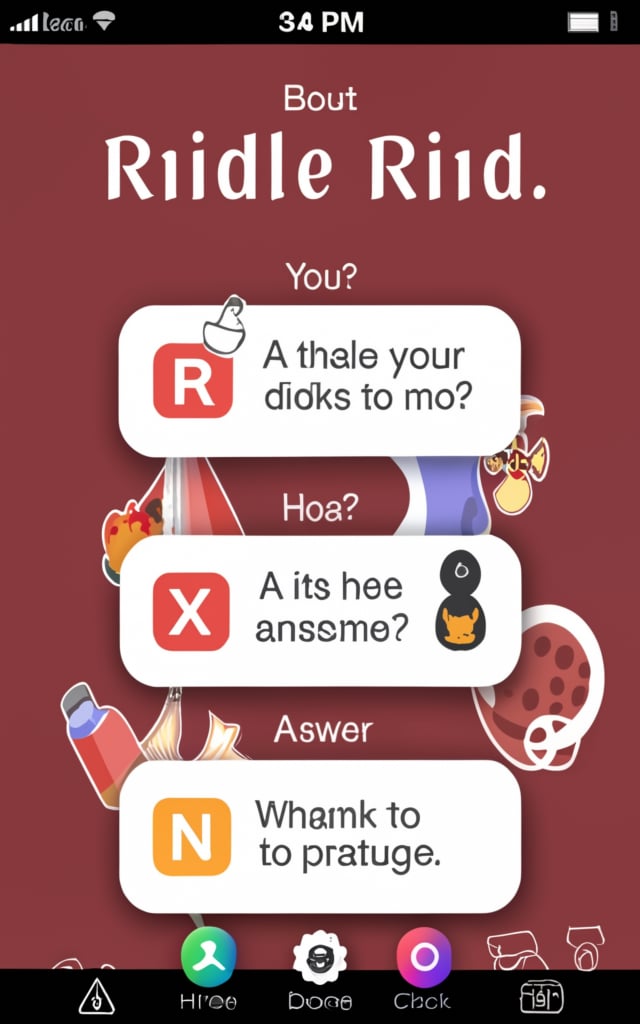Open the Chck tab with the pink circle

coord(424,960)
